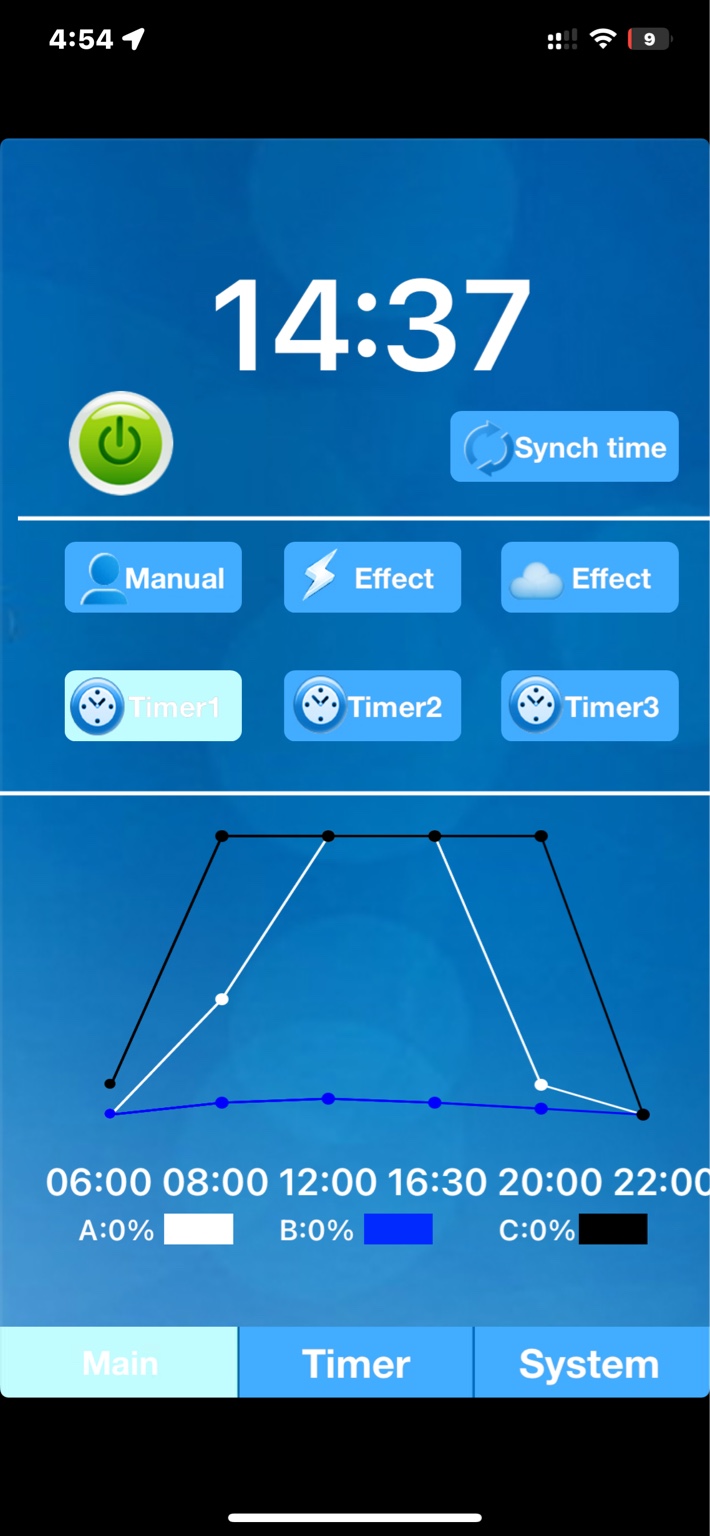Select Manual mode
Screen dimensions: 710x1536
(153, 577)
